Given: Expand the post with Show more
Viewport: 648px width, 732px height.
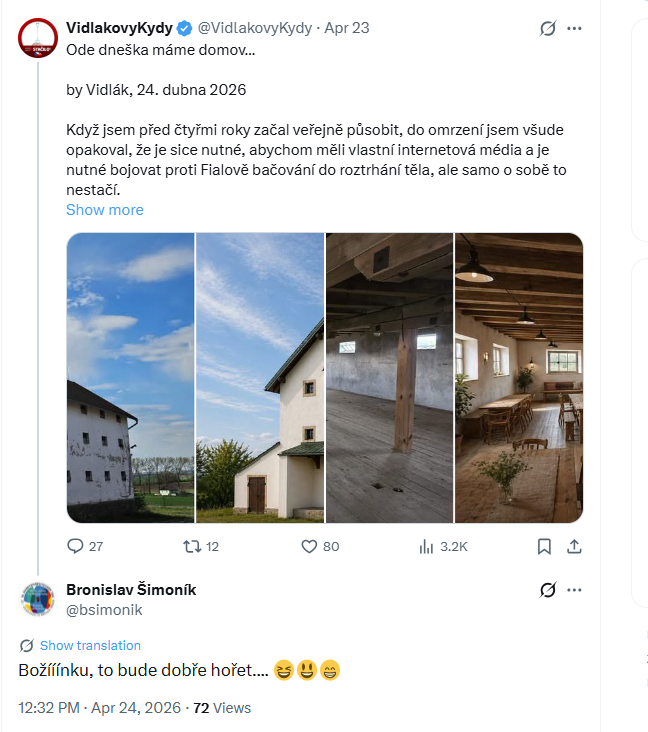Looking at the screenshot, I should coord(104,210).
